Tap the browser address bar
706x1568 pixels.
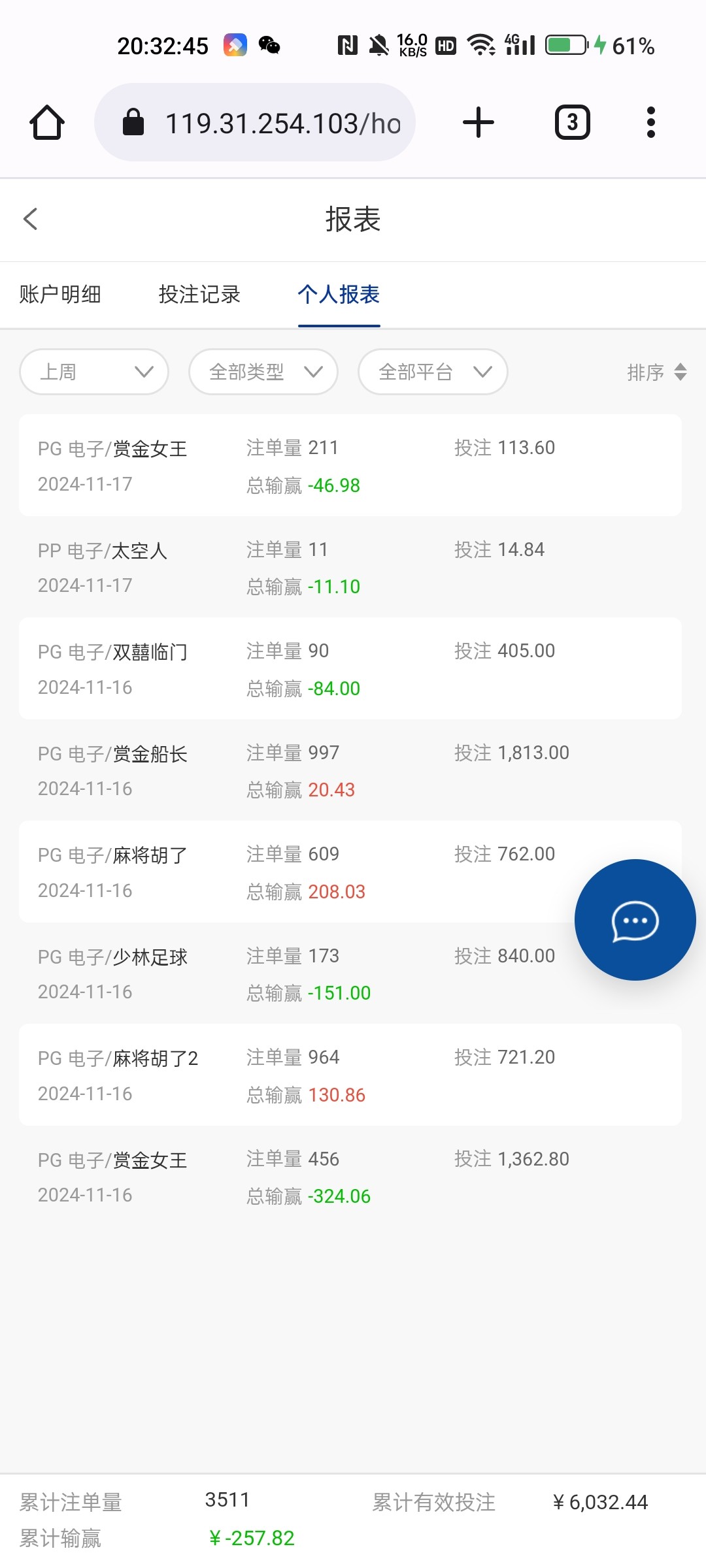pyautogui.click(x=255, y=122)
